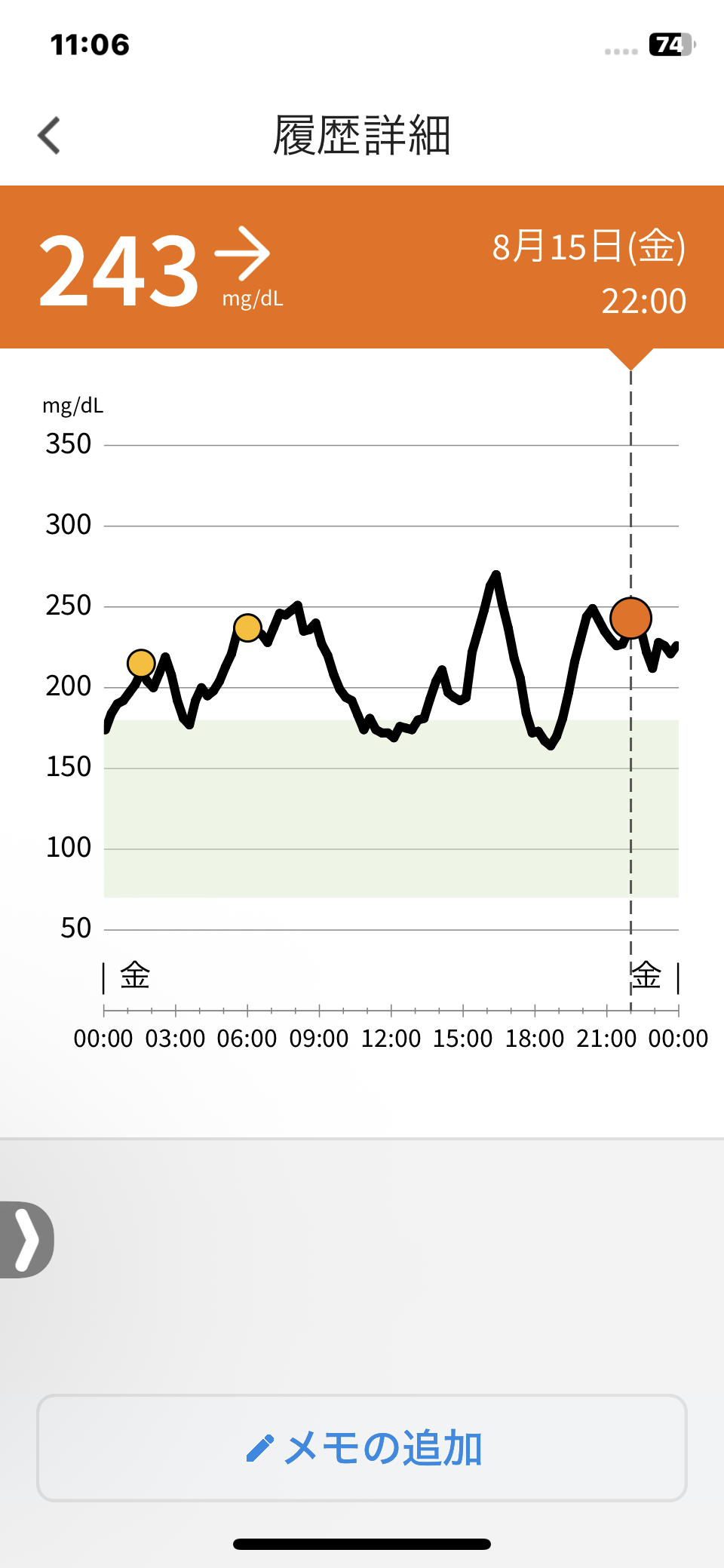Select the yellow marker near 01:30
This screenshot has width=724, height=1568.
click(x=141, y=664)
